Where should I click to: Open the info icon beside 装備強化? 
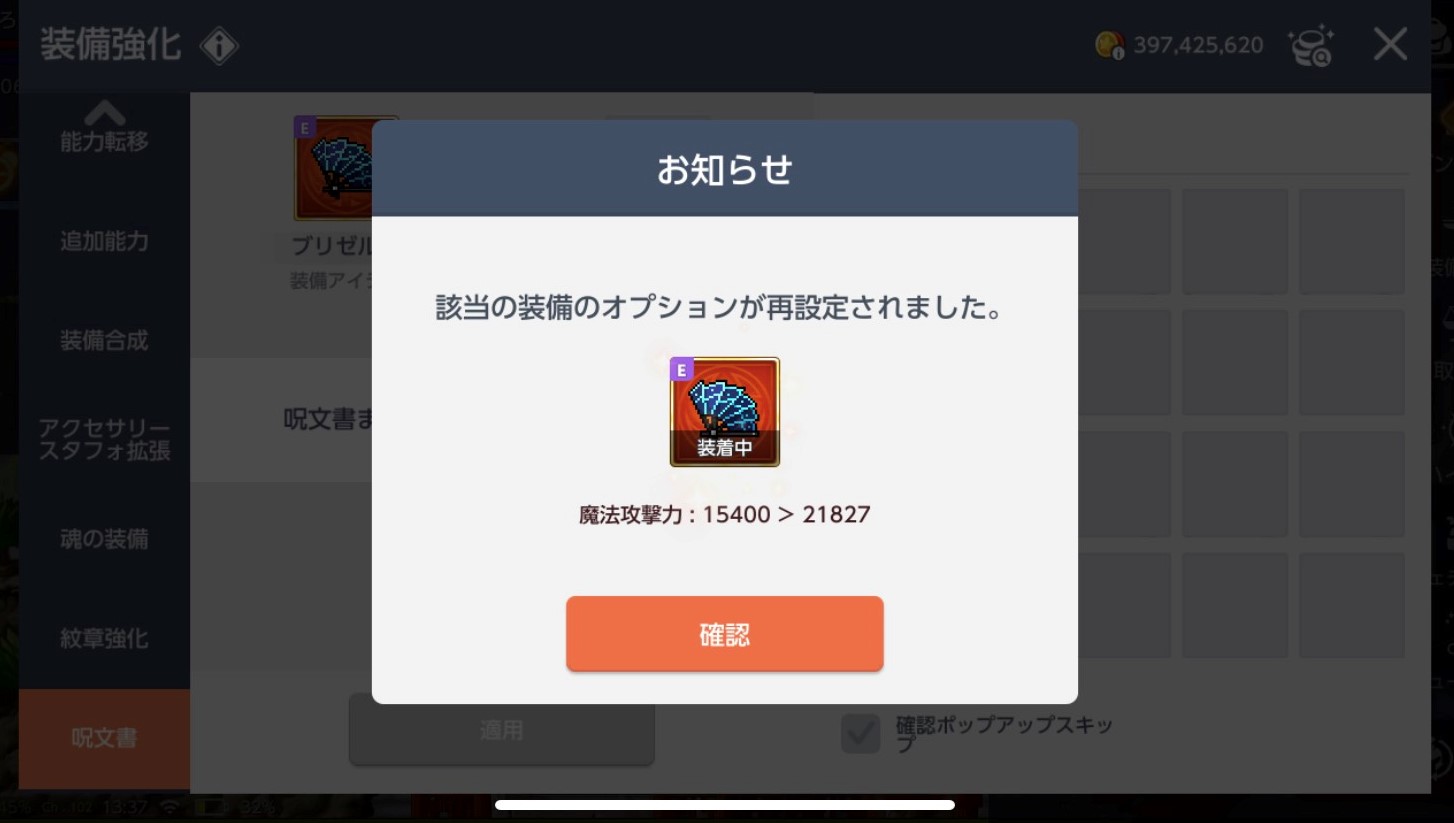[x=219, y=46]
